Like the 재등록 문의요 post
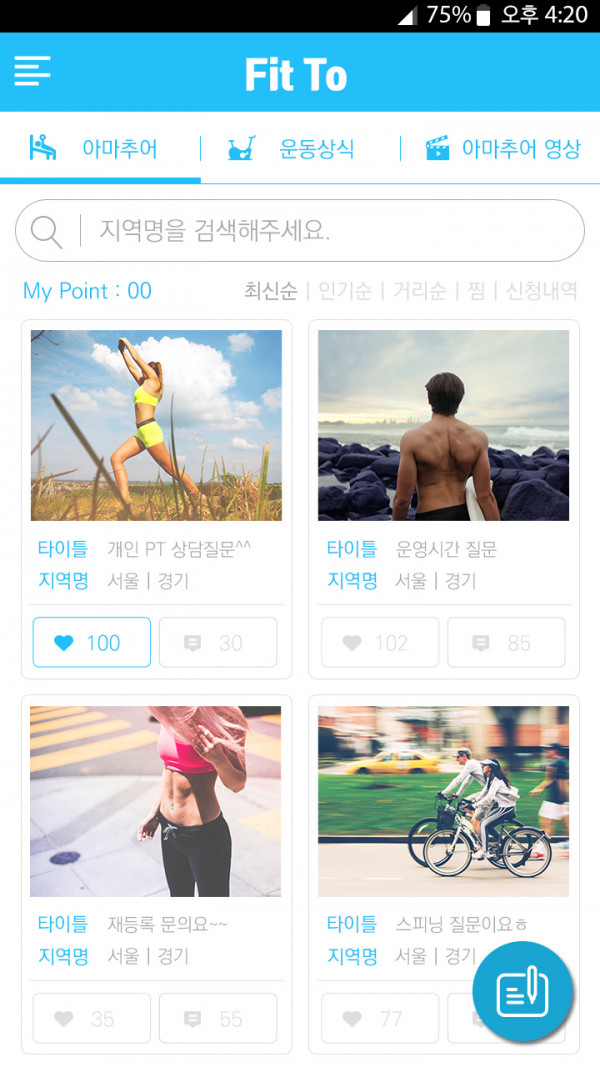The width and height of the screenshot is (600, 1067). coord(92,1018)
